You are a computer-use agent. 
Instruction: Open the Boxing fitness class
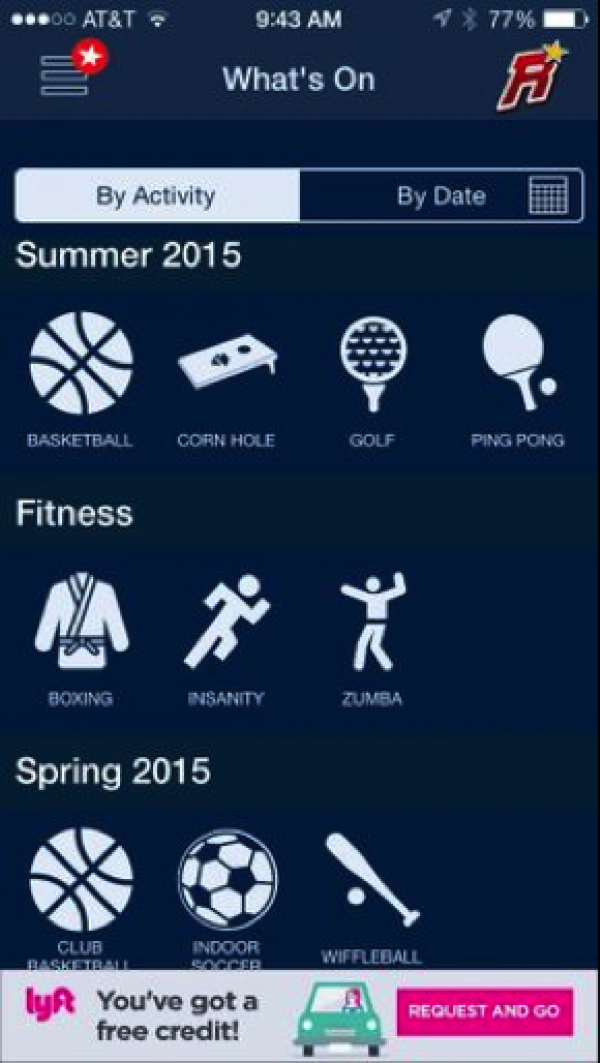[81, 639]
